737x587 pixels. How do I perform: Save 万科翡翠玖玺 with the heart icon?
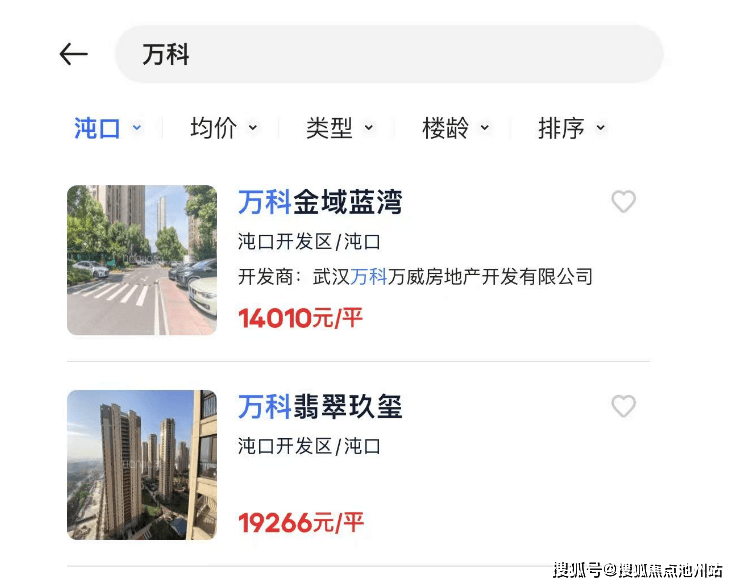tap(623, 406)
